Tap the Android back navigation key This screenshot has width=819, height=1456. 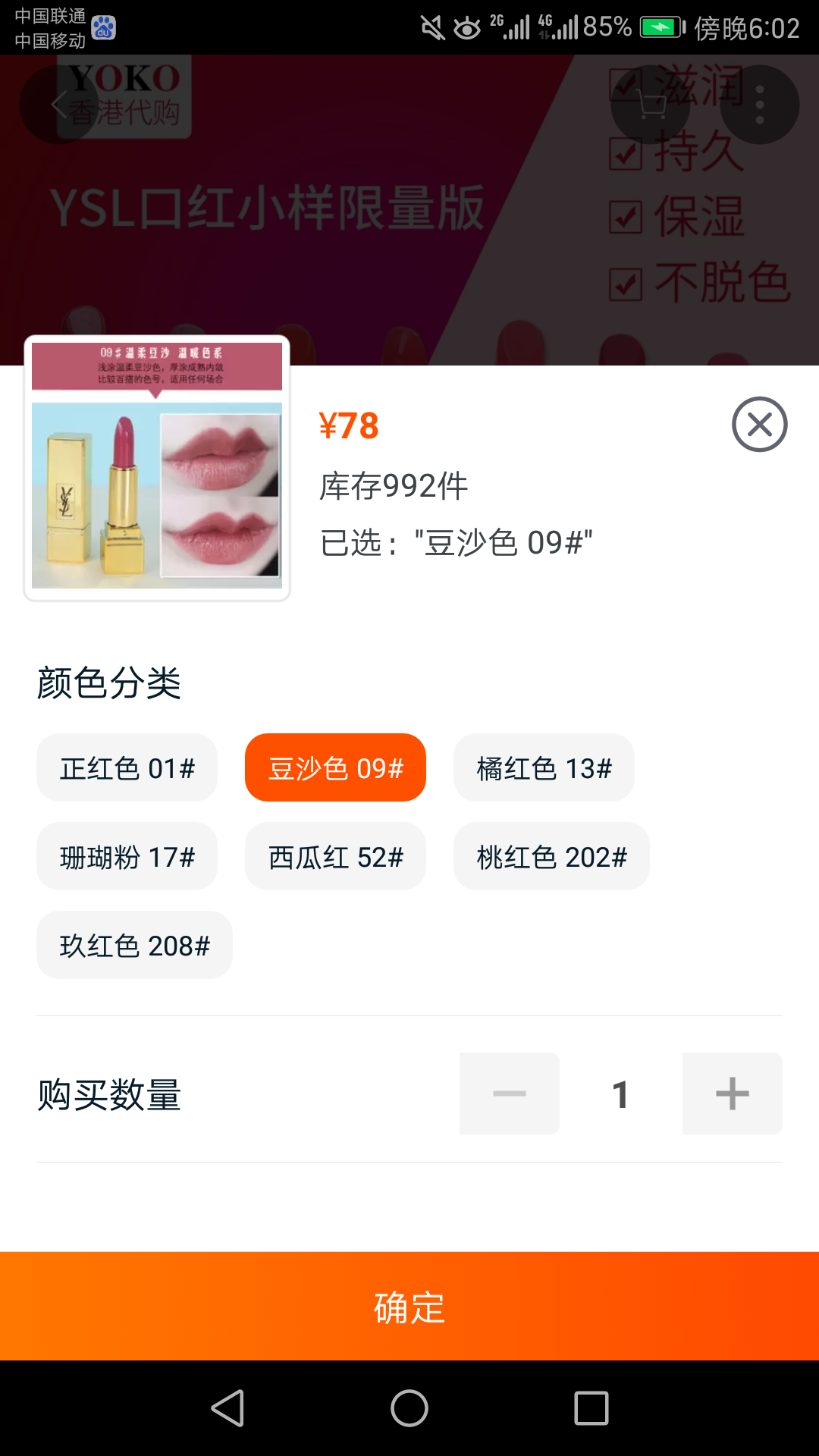(227, 1408)
